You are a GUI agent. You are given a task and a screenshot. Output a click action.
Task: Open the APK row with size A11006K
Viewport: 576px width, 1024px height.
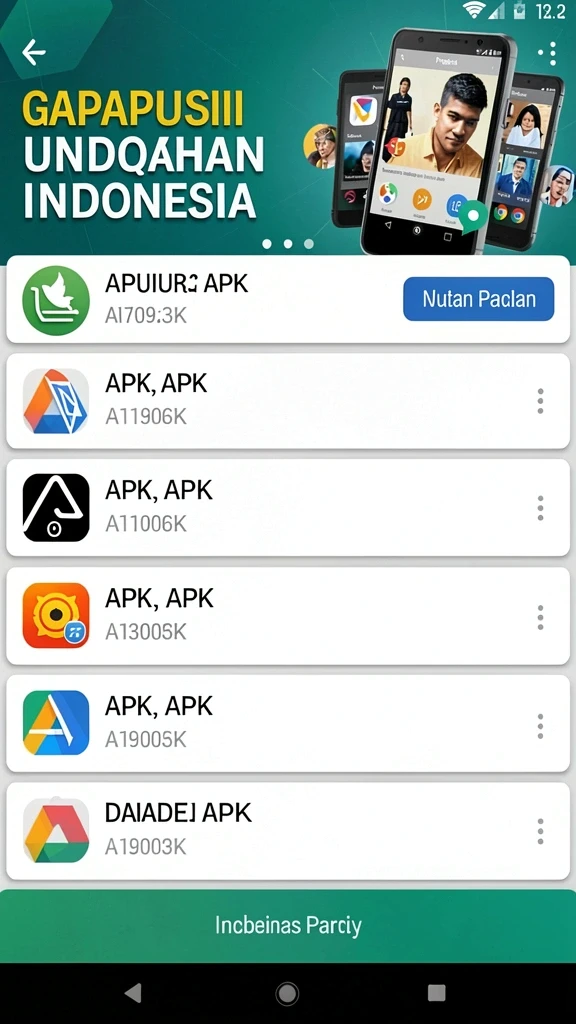[x=288, y=508]
